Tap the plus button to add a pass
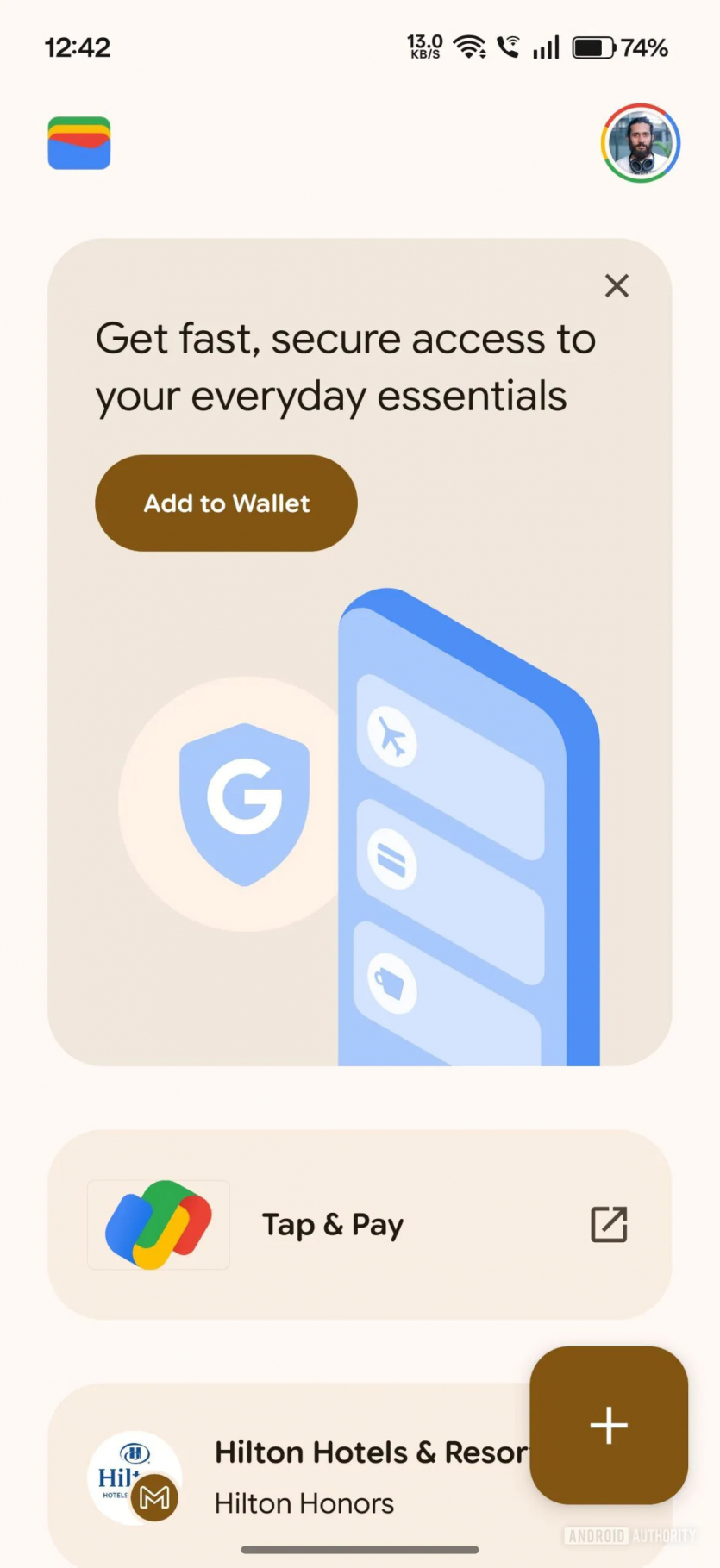Screen dimensions: 720x1568 click(x=608, y=1427)
